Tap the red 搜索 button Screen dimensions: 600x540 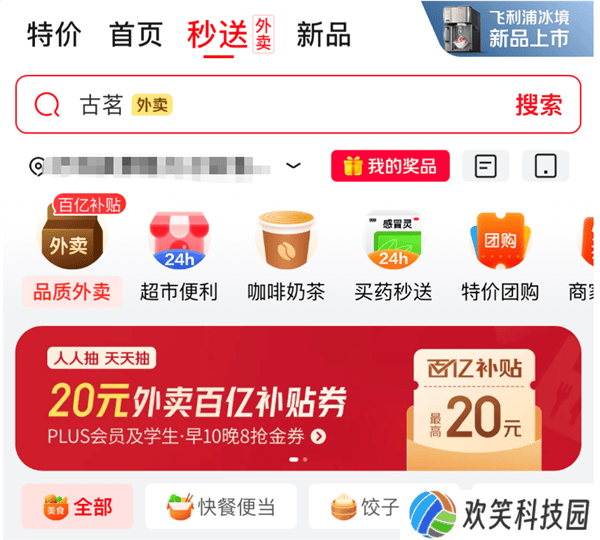tap(538, 105)
